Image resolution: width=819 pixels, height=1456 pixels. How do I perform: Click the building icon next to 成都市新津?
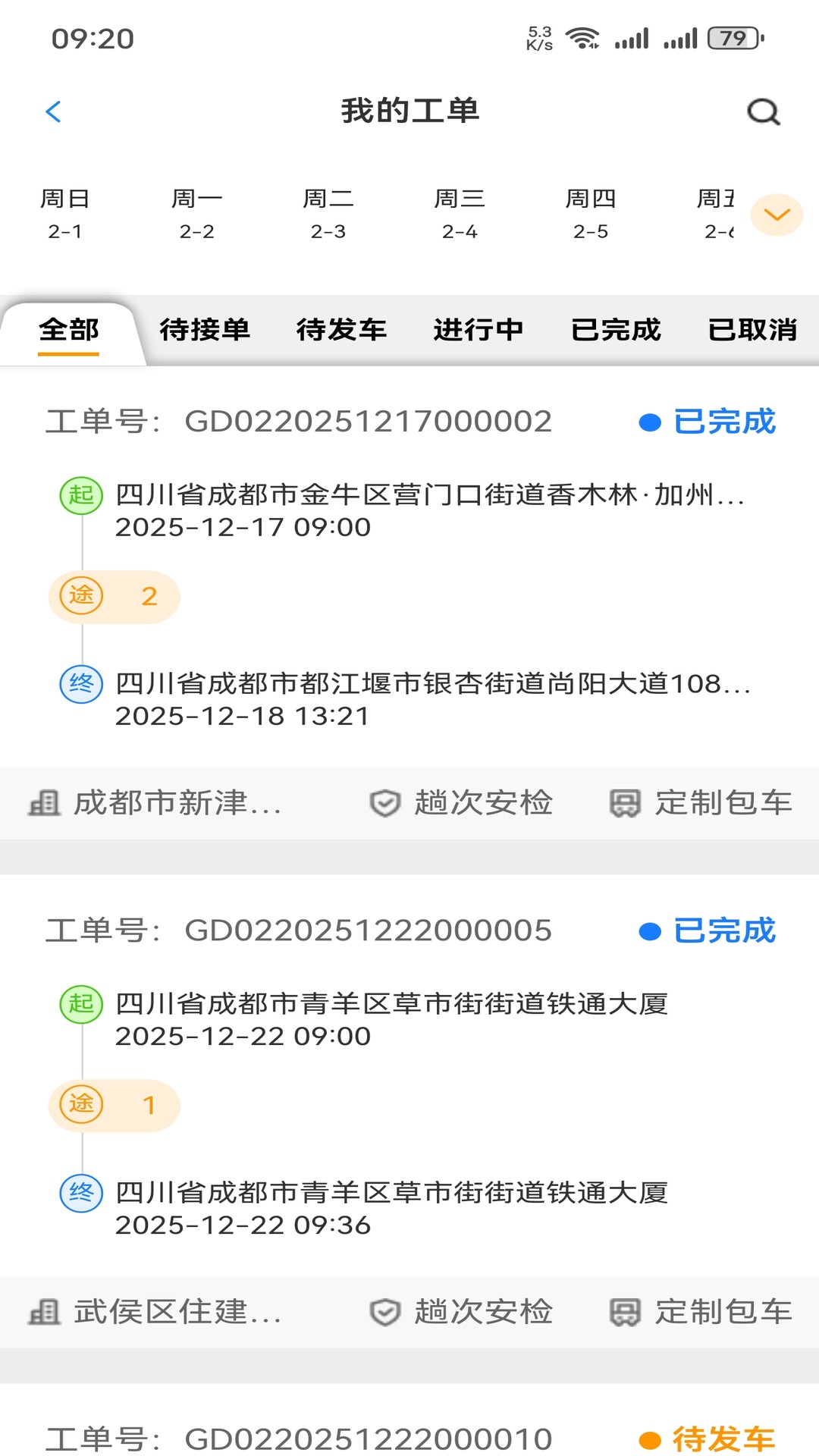(x=45, y=803)
